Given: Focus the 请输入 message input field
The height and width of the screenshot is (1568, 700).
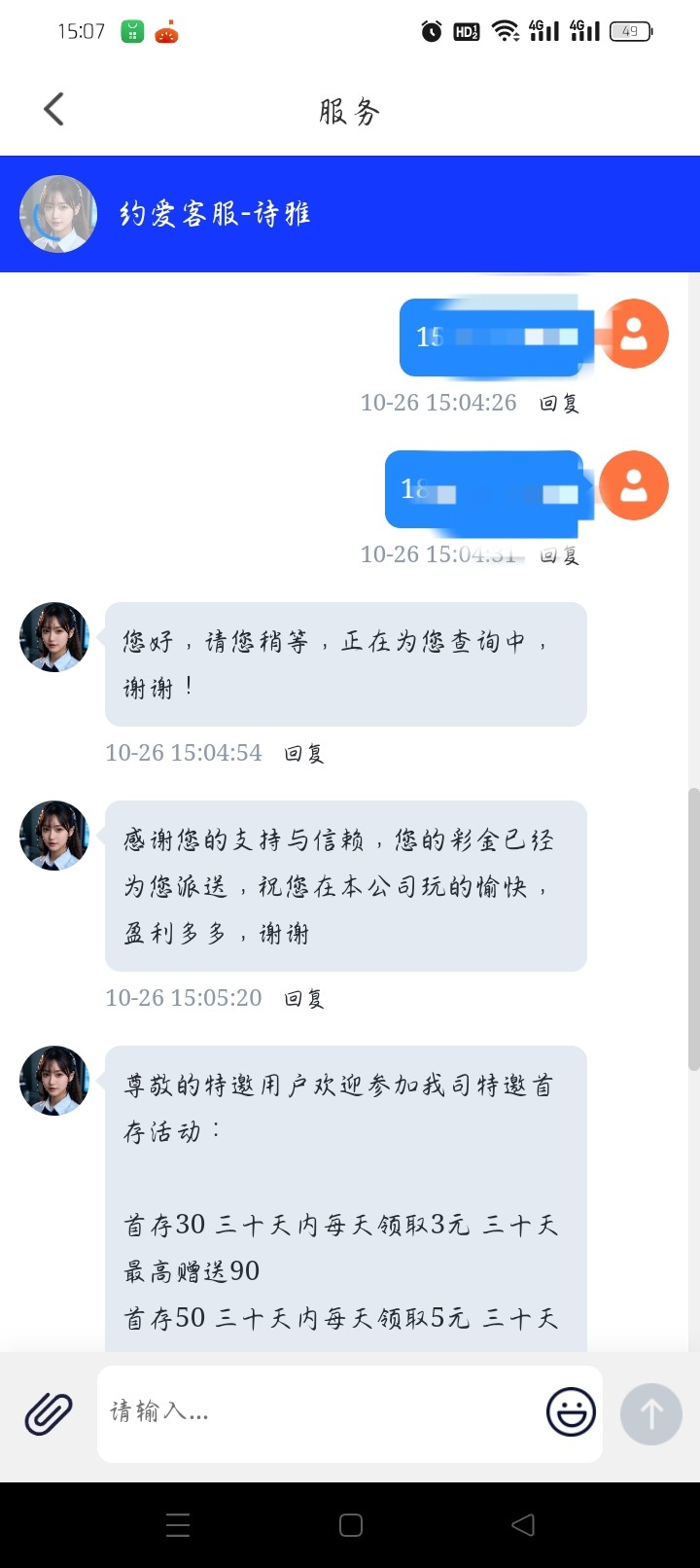Looking at the screenshot, I should (x=321, y=1412).
